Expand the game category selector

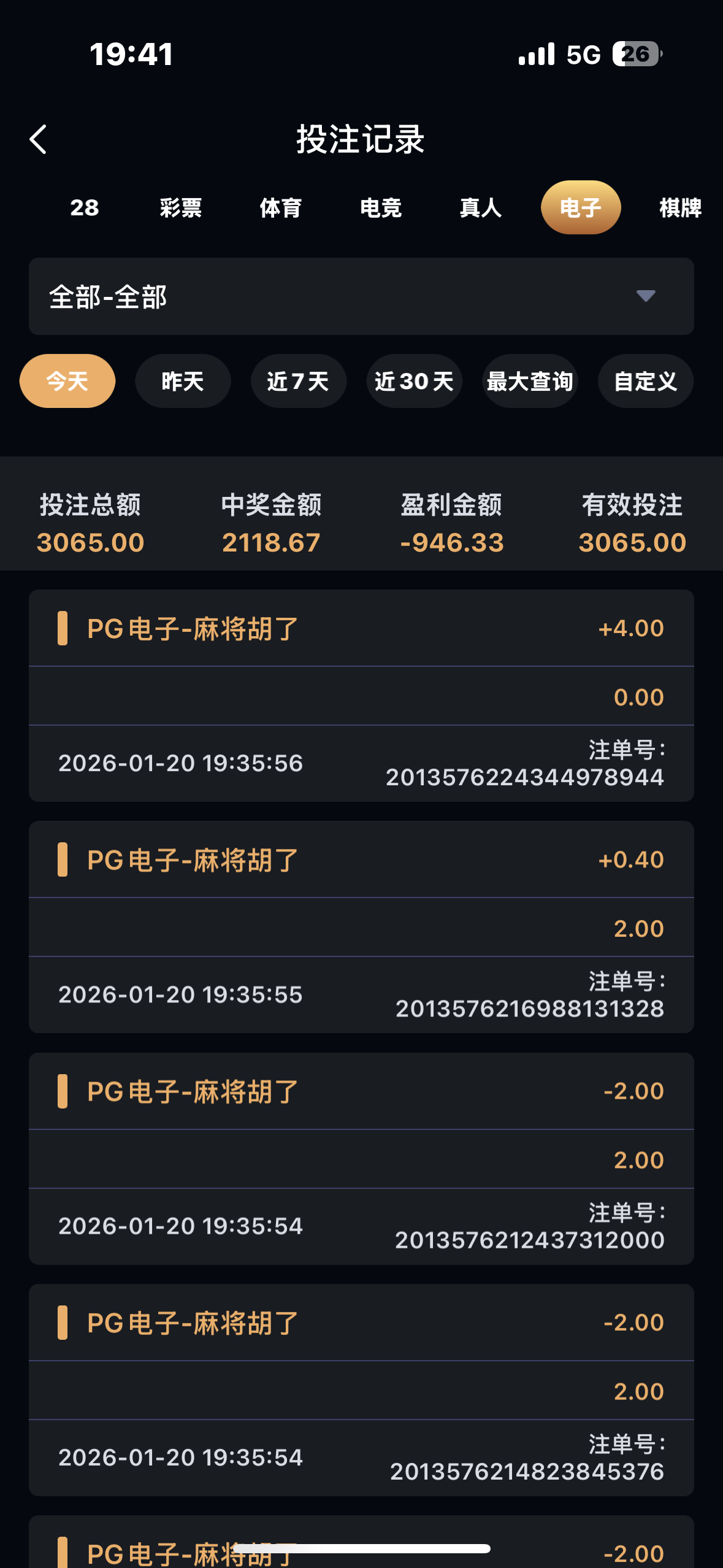pyautogui.click(x=362, y=297)
